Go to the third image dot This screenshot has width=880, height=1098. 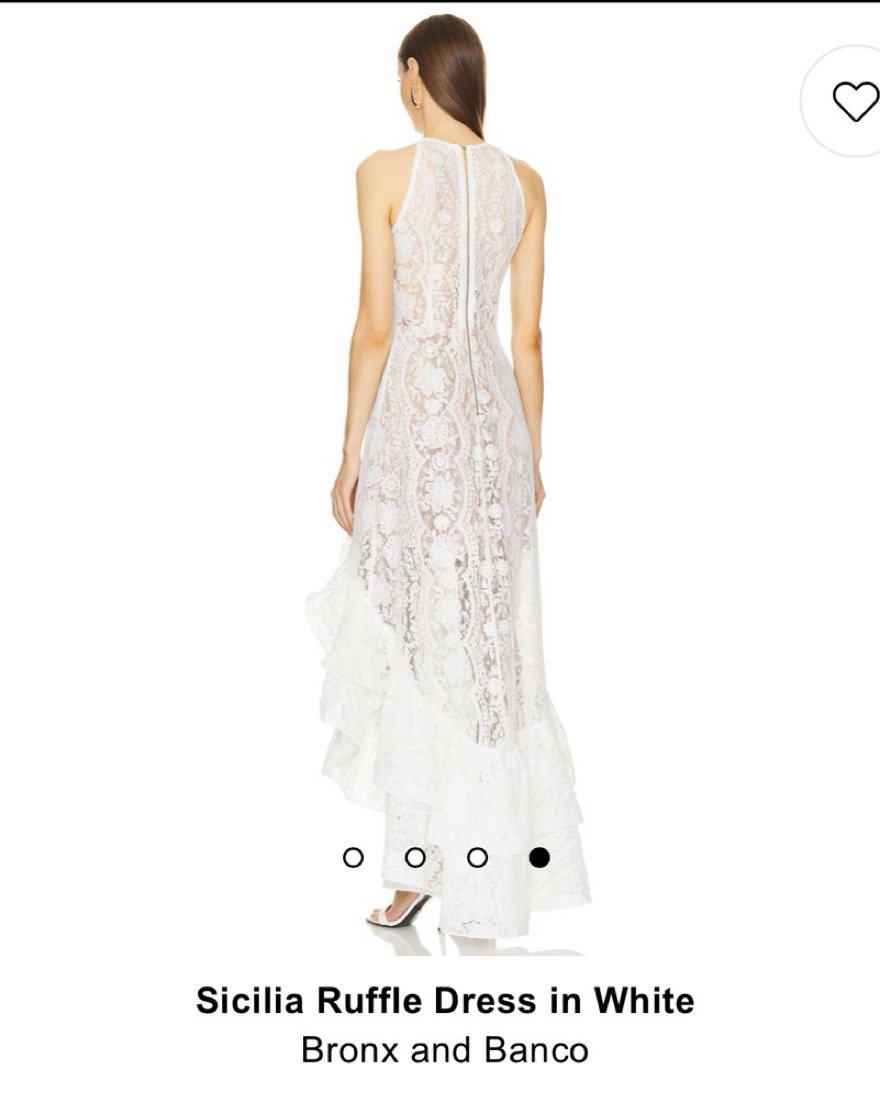[477, 857]
